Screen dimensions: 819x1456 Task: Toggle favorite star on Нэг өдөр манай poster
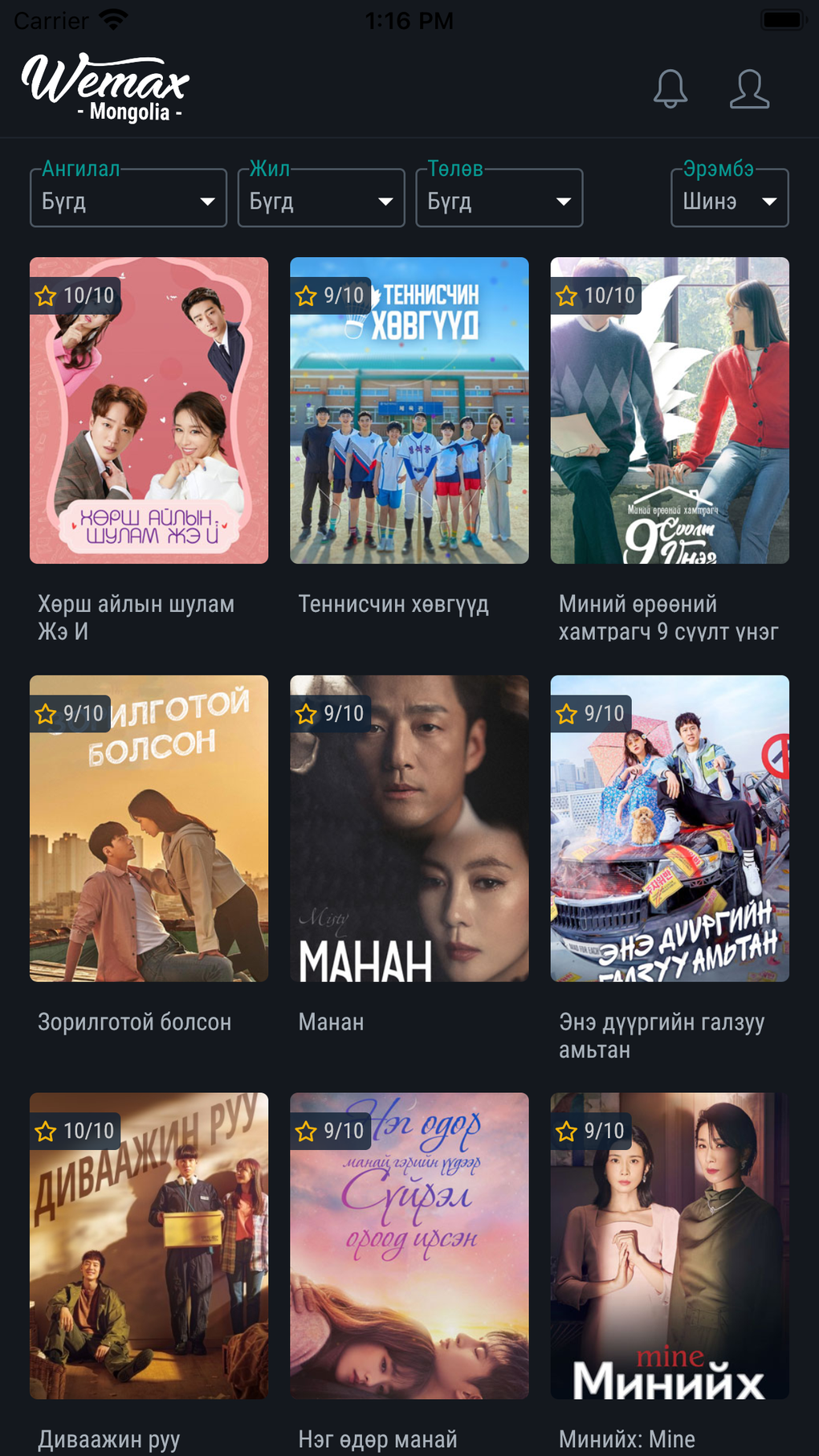(x=306, y=1131)
